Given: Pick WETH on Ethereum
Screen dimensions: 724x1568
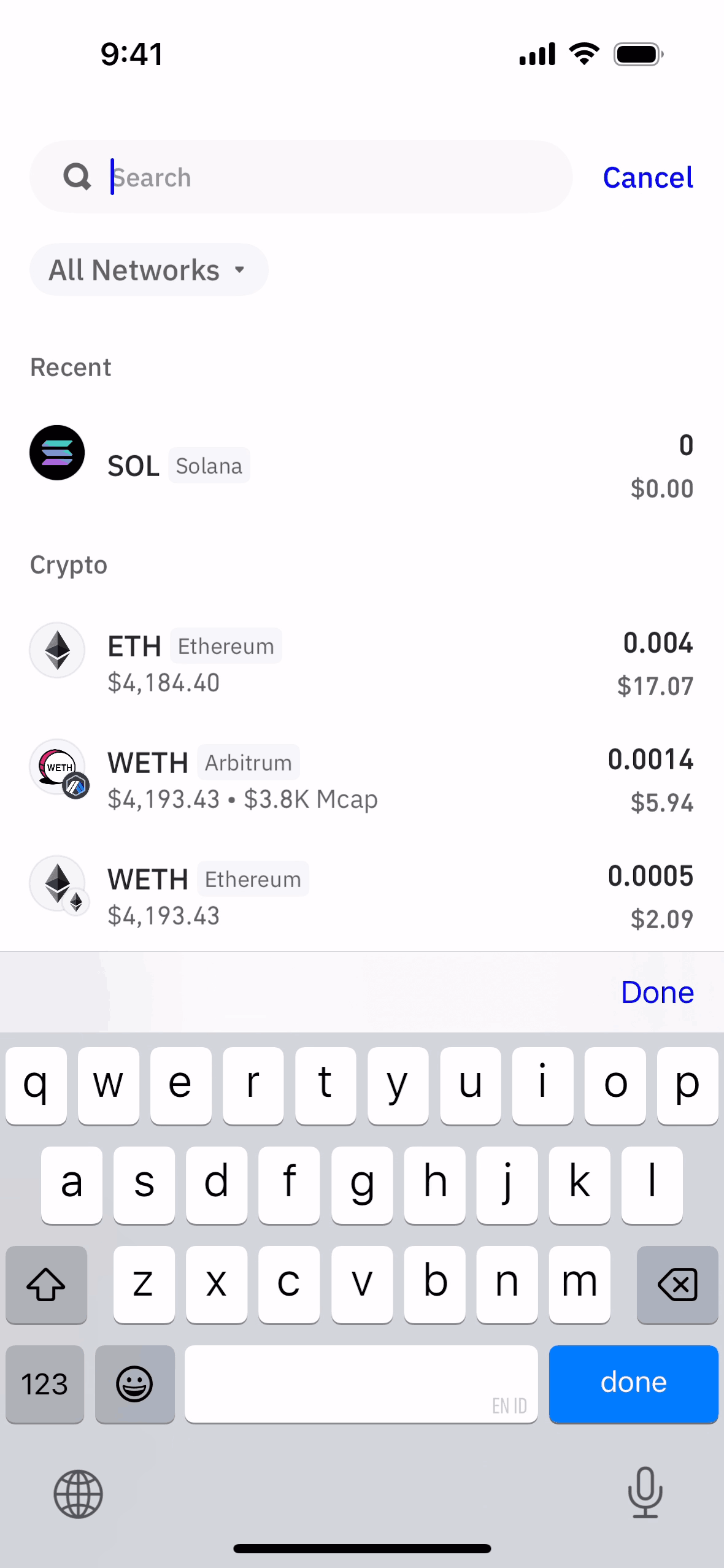Looking at the screenshot, I should pos(362,897).
